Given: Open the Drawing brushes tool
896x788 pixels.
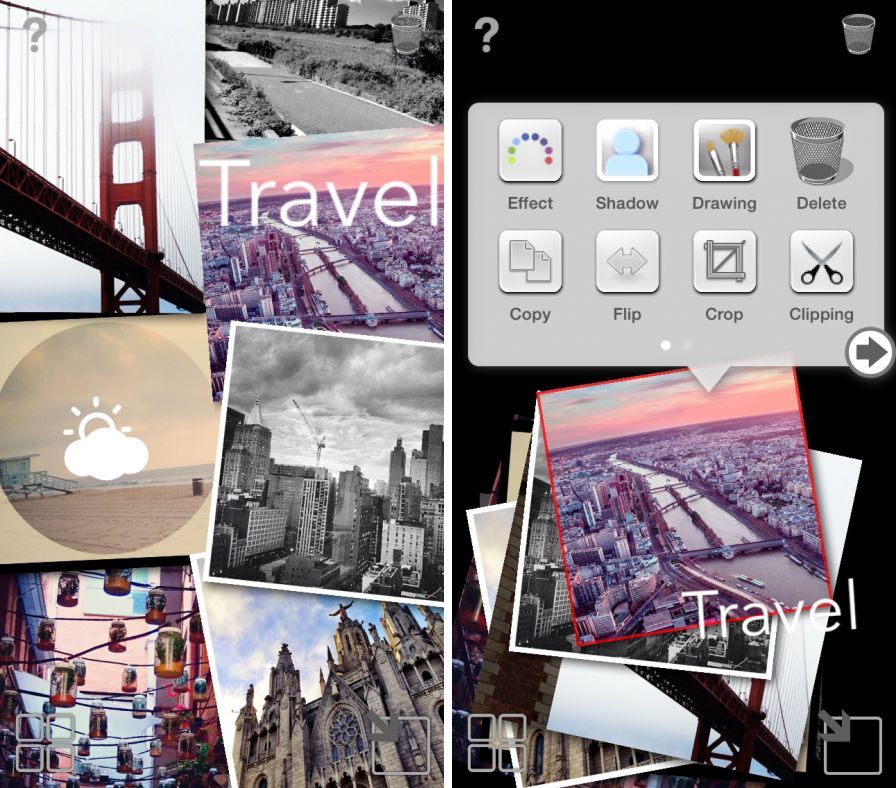Looking at the screenshot, I should (724, 150).
